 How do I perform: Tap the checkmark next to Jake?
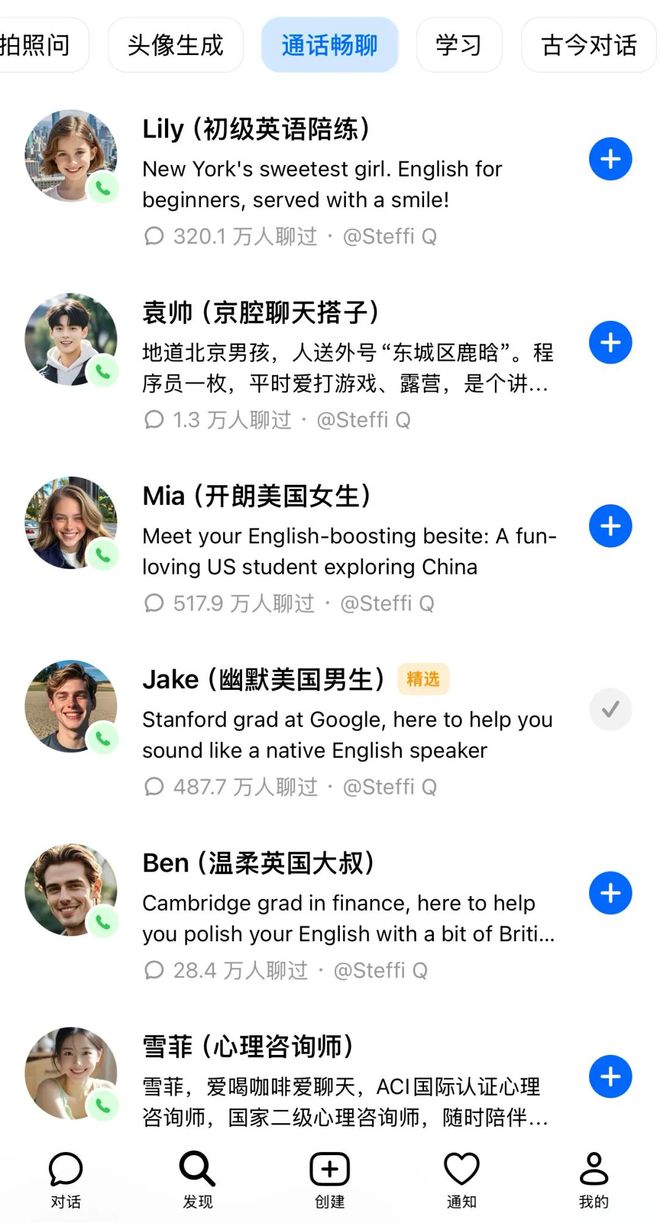tap(610, 709)
